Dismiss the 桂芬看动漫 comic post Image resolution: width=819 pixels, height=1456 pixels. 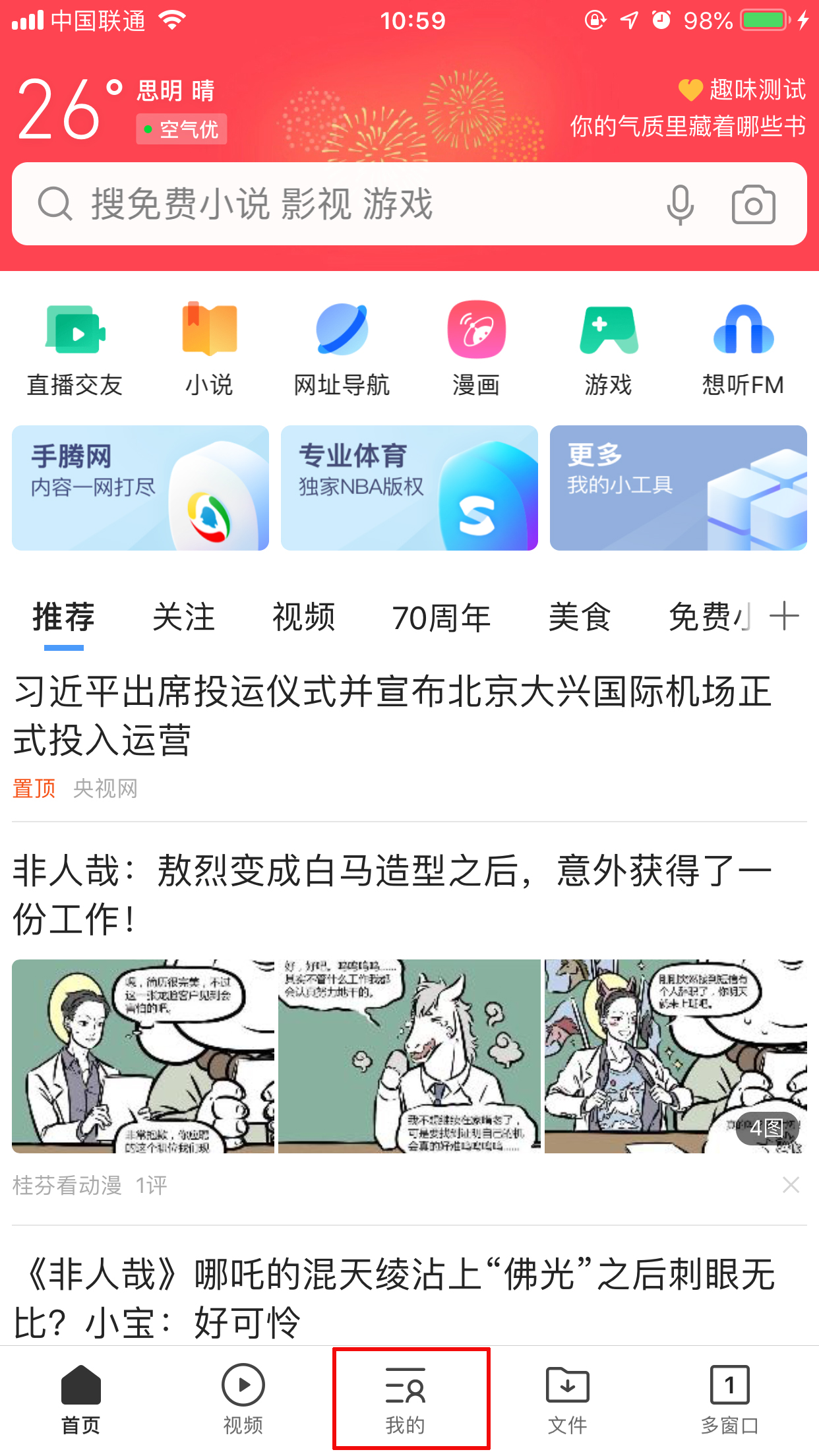(791, 1185)
